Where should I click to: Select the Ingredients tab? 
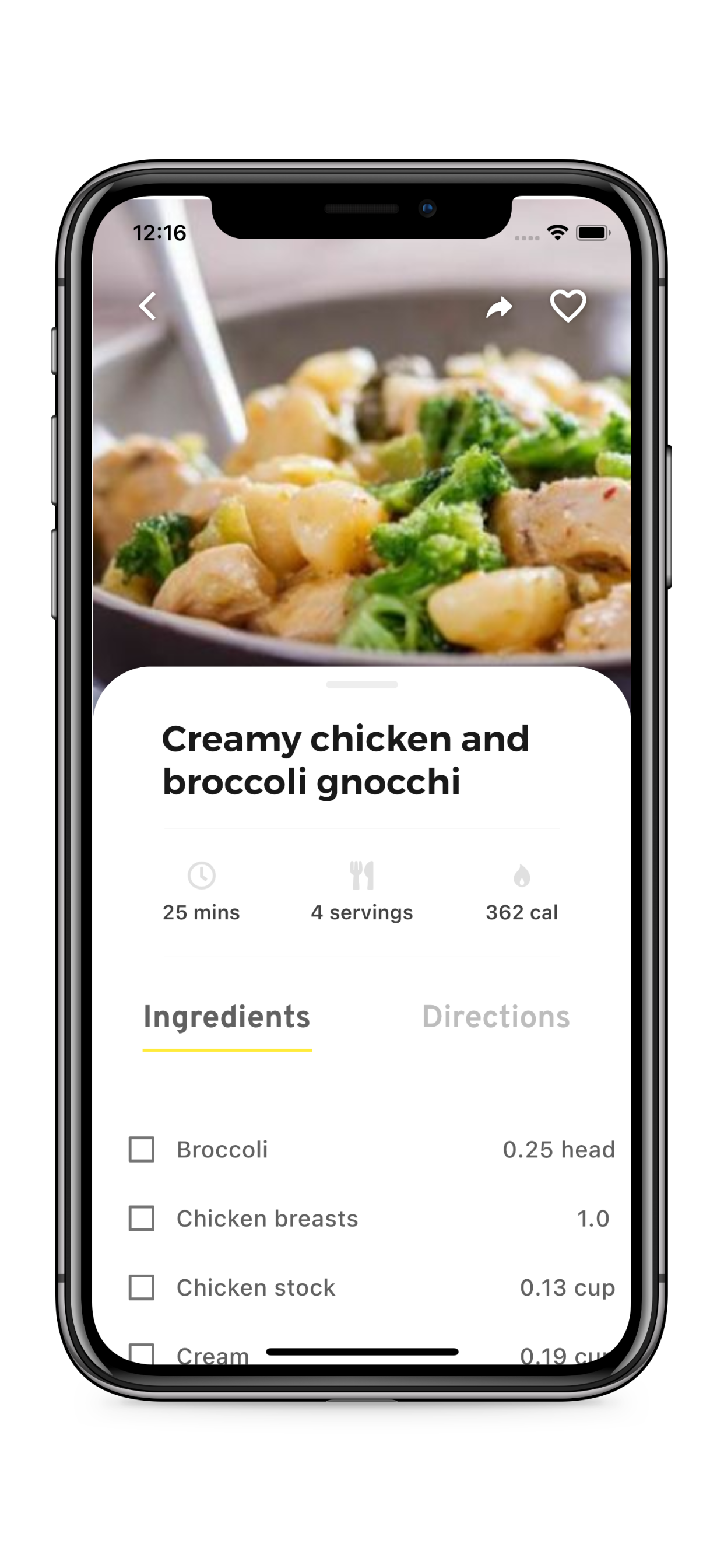click(x=227, y=1017)
